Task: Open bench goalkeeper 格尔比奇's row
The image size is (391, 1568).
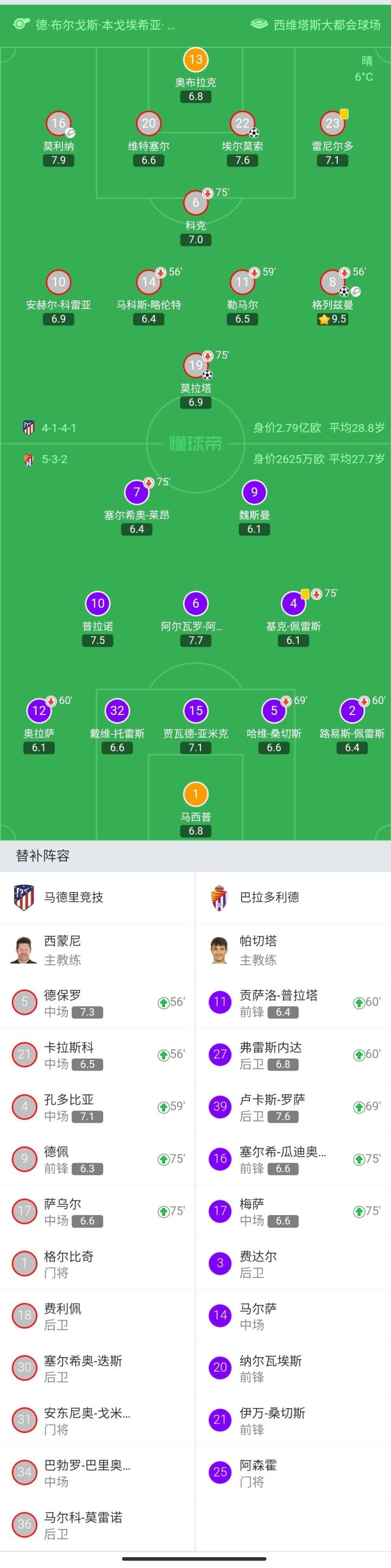Action: pyautogui.click(x=97, y=1264)
